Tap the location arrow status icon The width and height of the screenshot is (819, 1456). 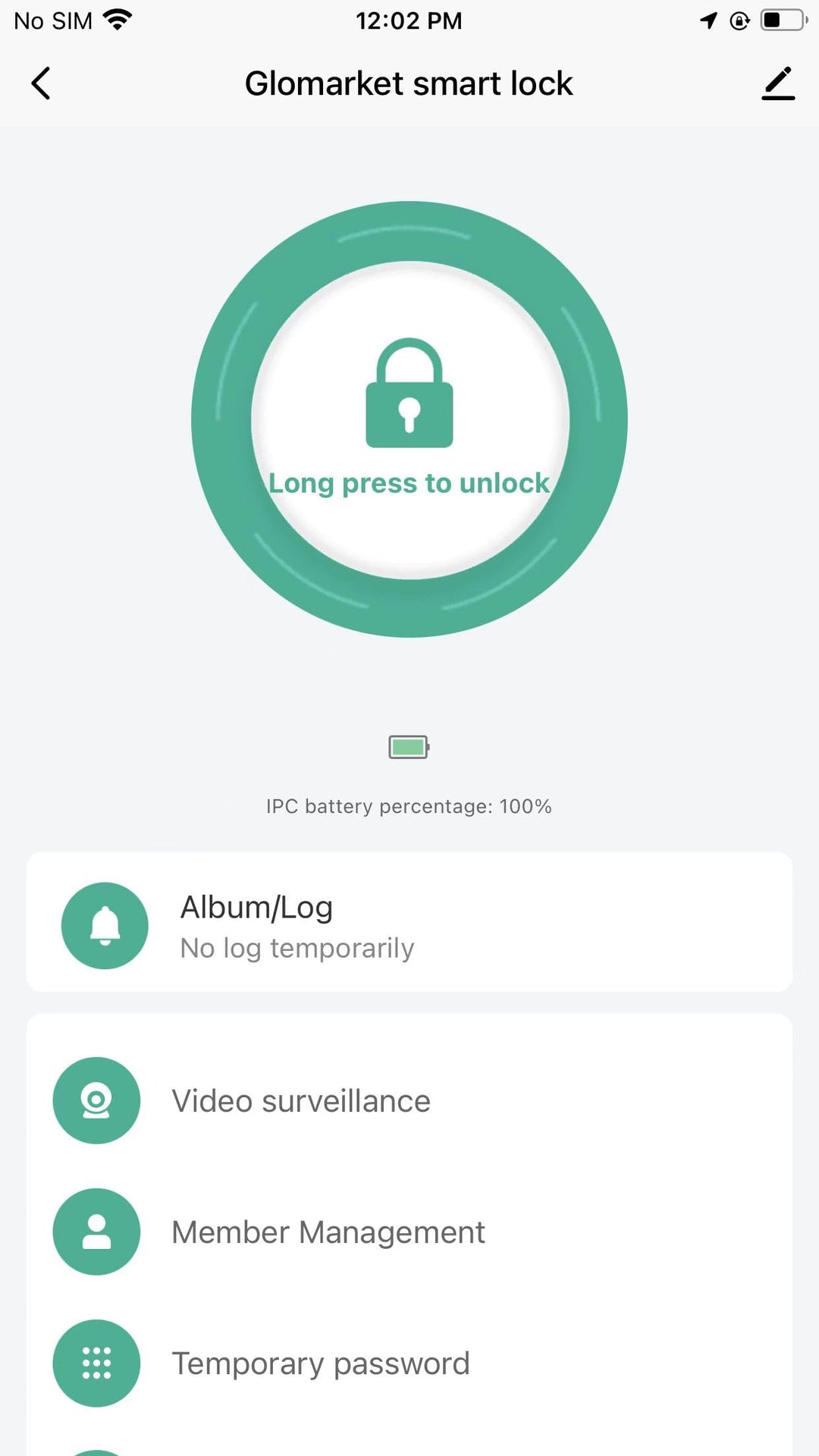click(x=708, y=21)
